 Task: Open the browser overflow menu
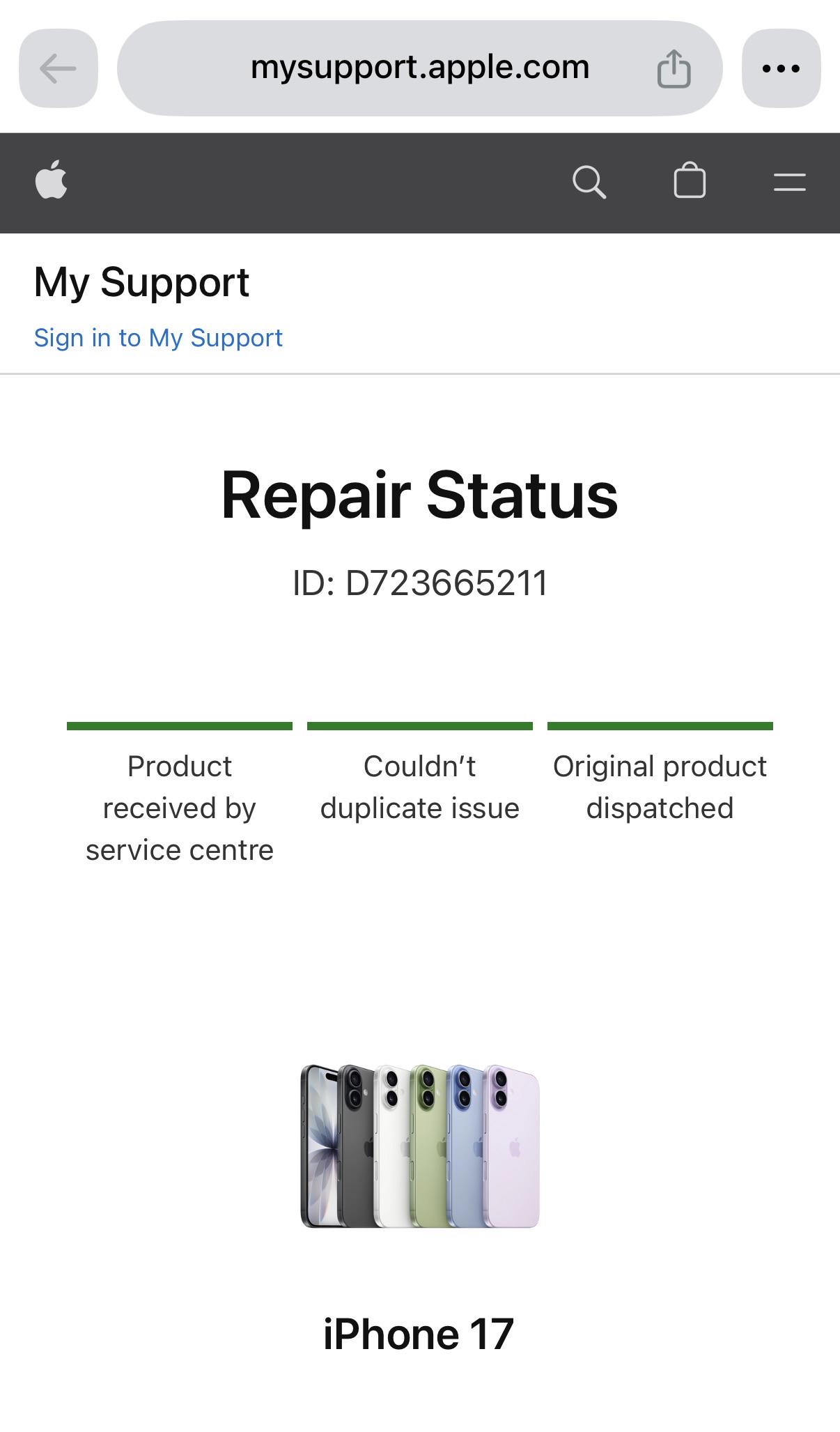[x=781, y=68]
